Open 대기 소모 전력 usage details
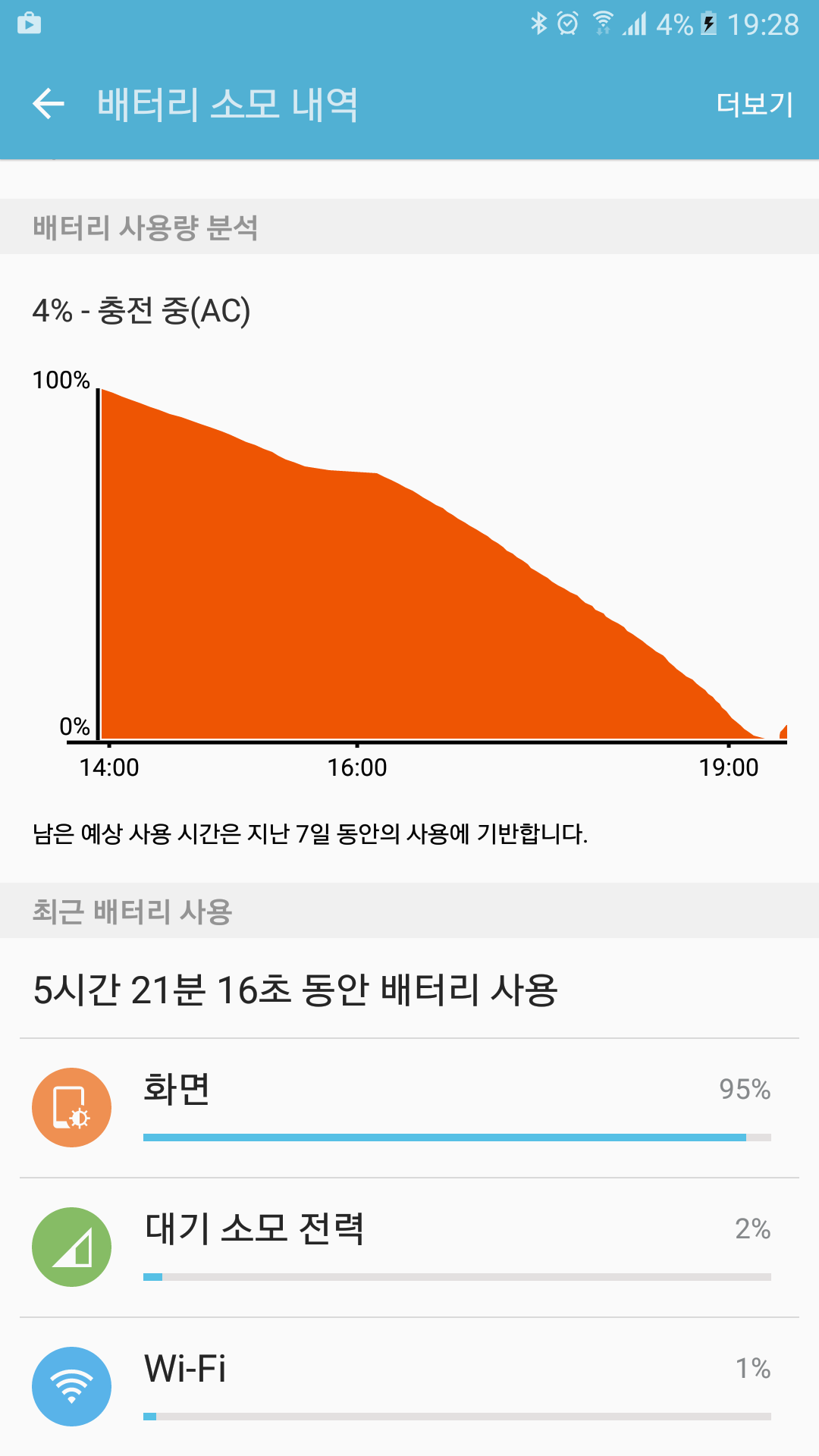This screenshot has width=819, height=1456. point(409,1247)
